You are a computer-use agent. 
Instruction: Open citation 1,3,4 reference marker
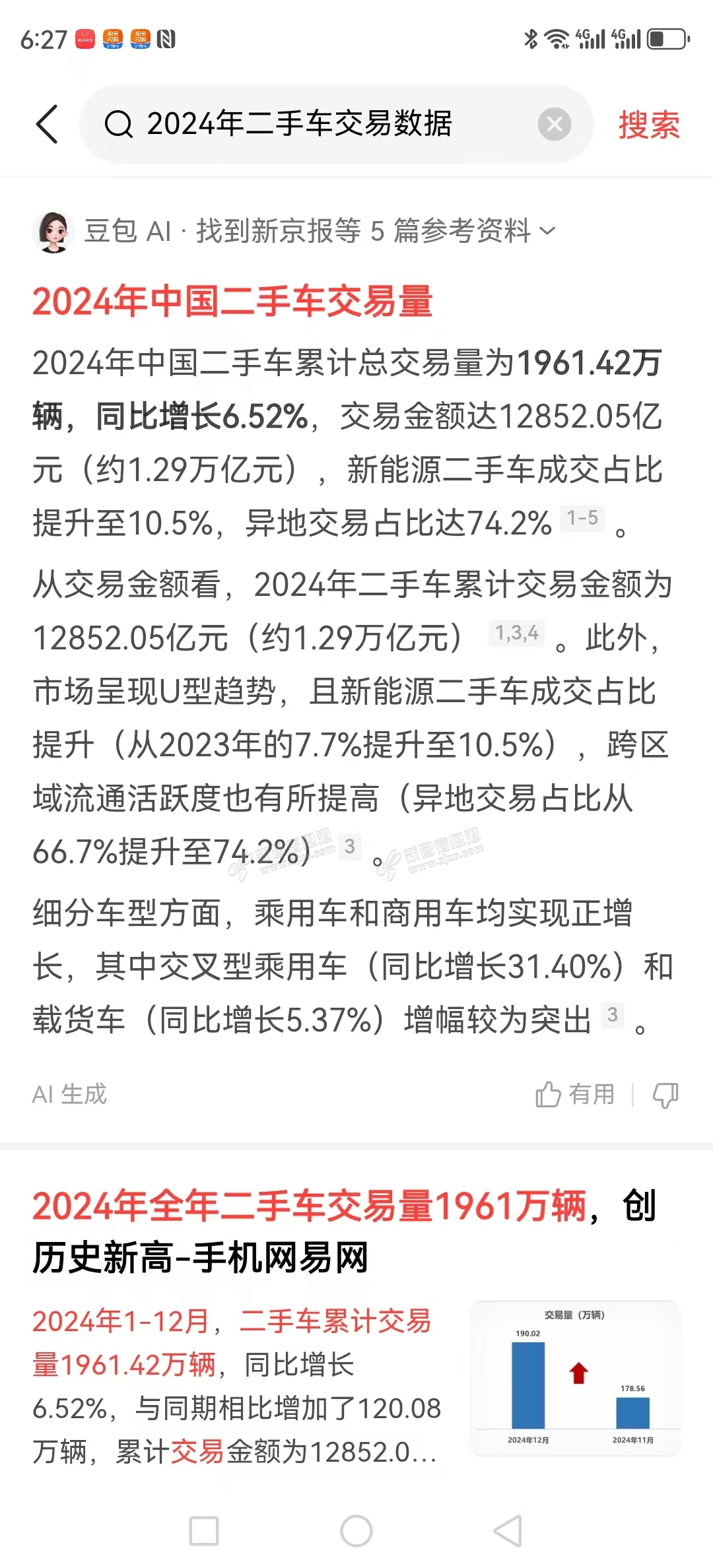517,634
